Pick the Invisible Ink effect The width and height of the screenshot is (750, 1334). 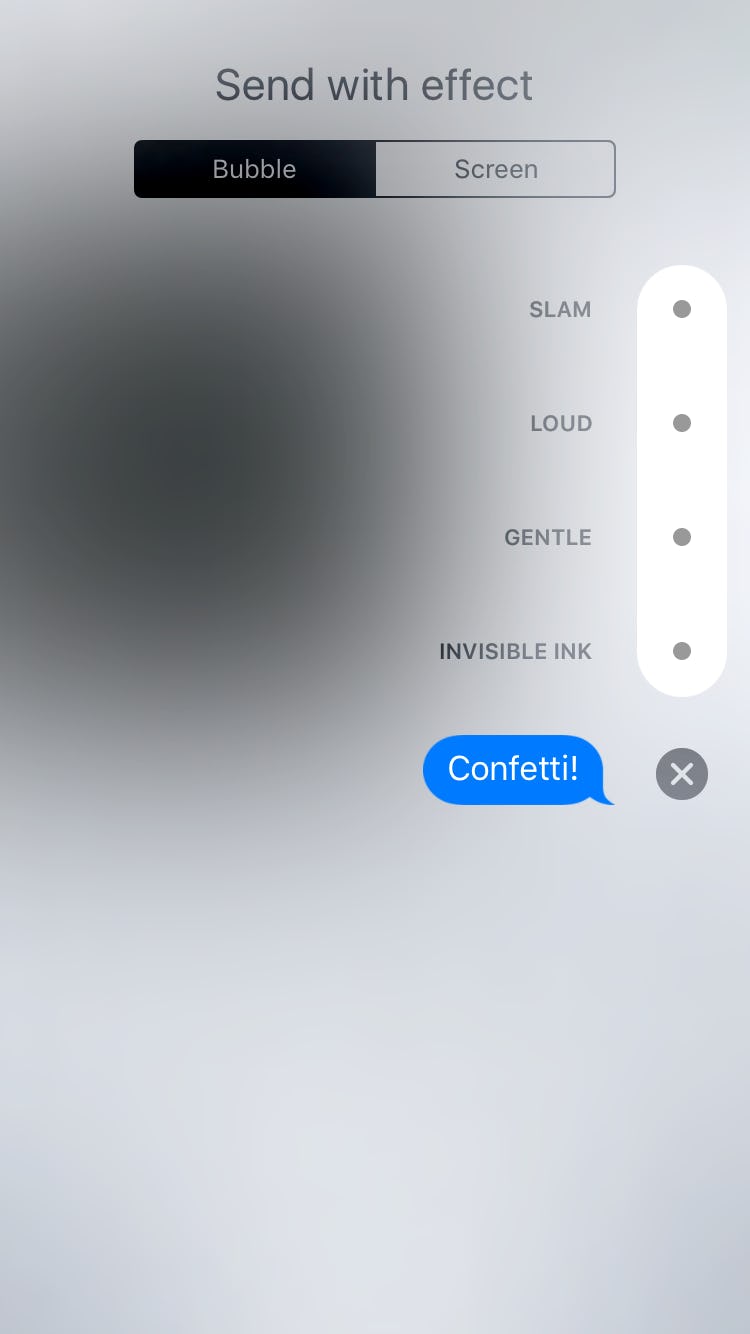(x=681, y=652)
